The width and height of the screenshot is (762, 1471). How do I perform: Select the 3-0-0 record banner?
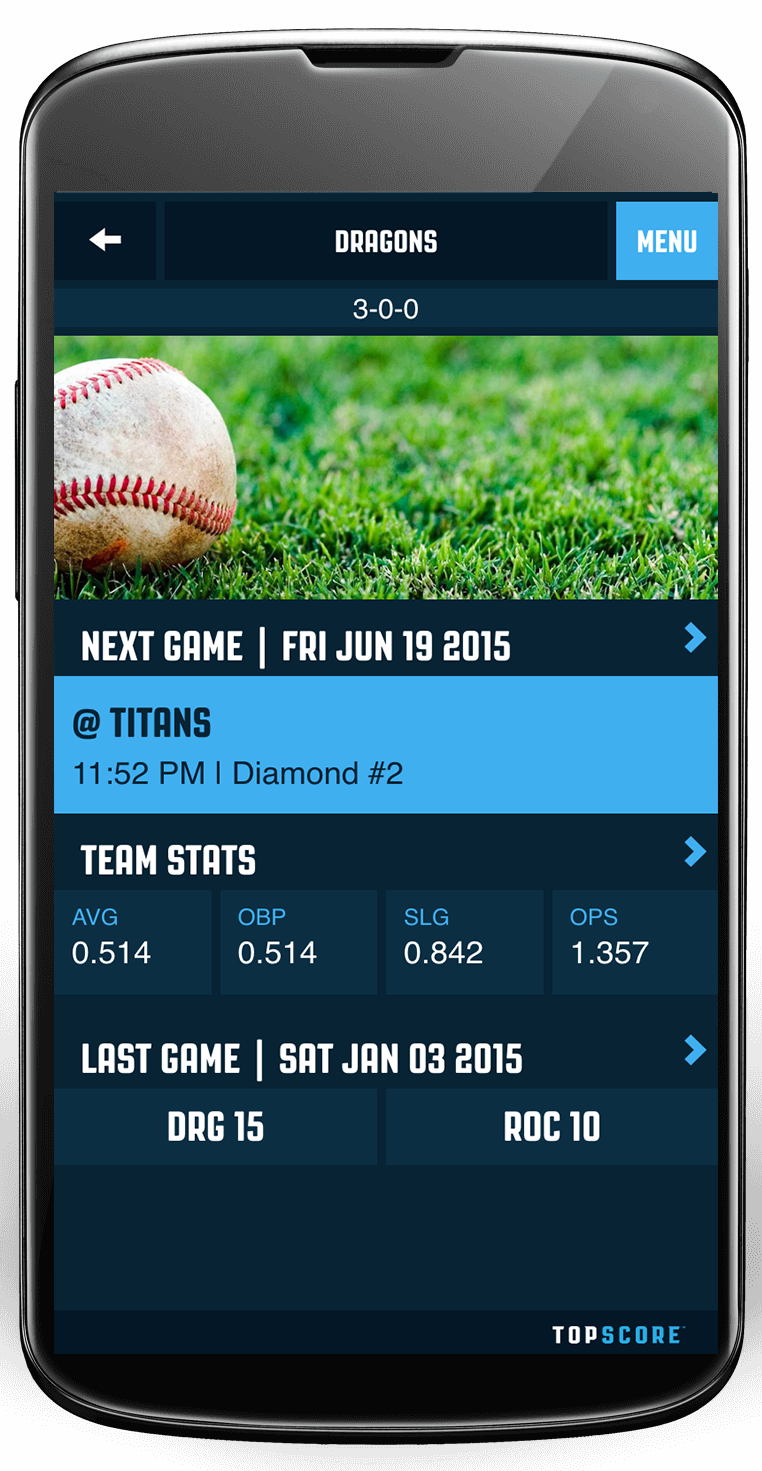(x=385, y=308)
